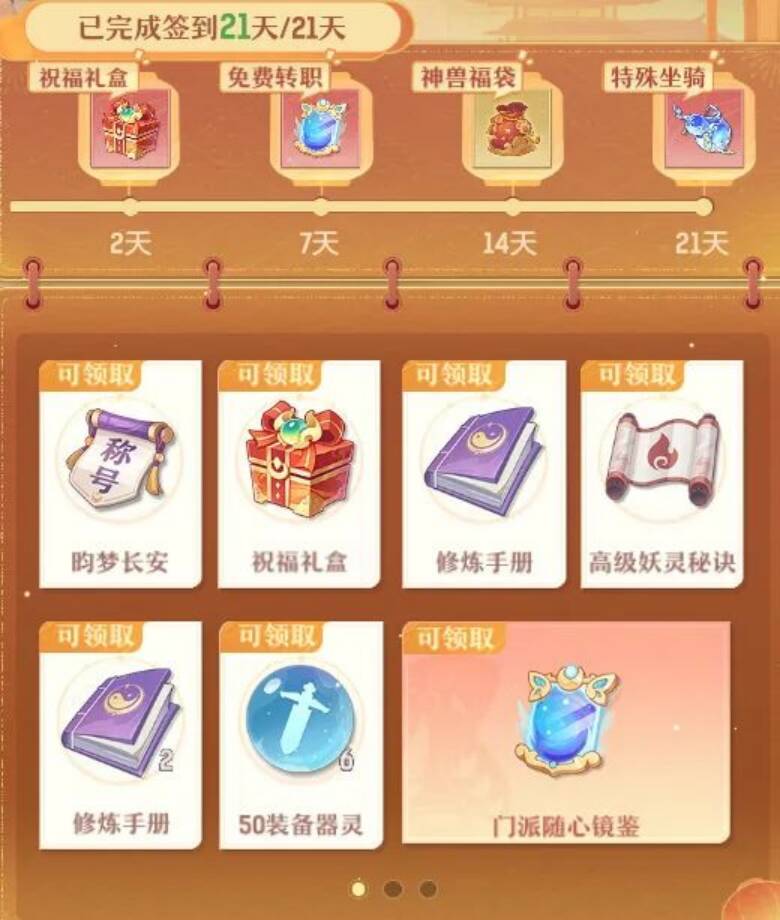The width and height of the screenshot is (780, 920).
Task: Go to the second reward page dot
Action: pyautogui.click(x=393, y=888)
